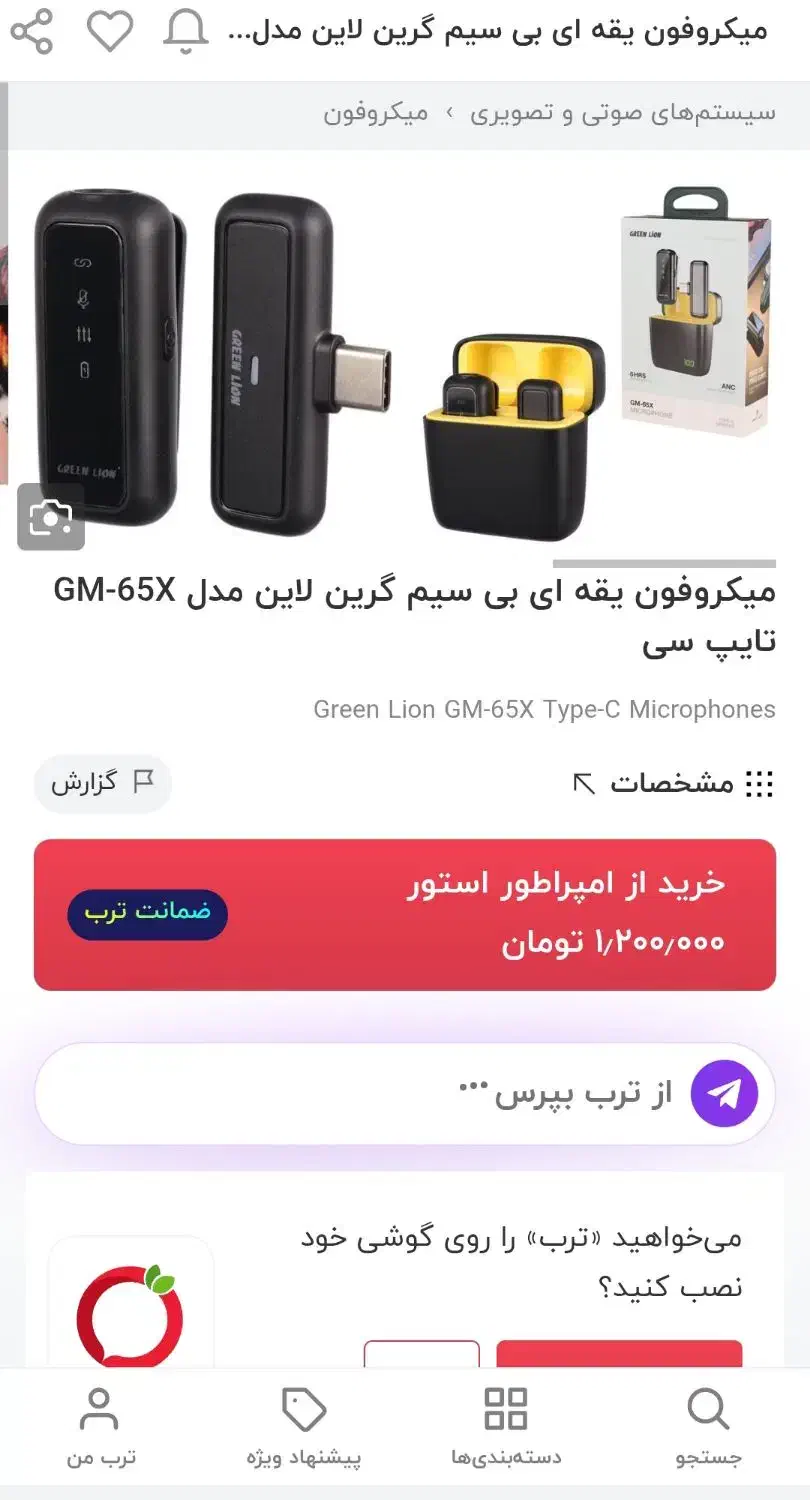
Task: Open notifications via the bell icon
Action: (184, 31)
